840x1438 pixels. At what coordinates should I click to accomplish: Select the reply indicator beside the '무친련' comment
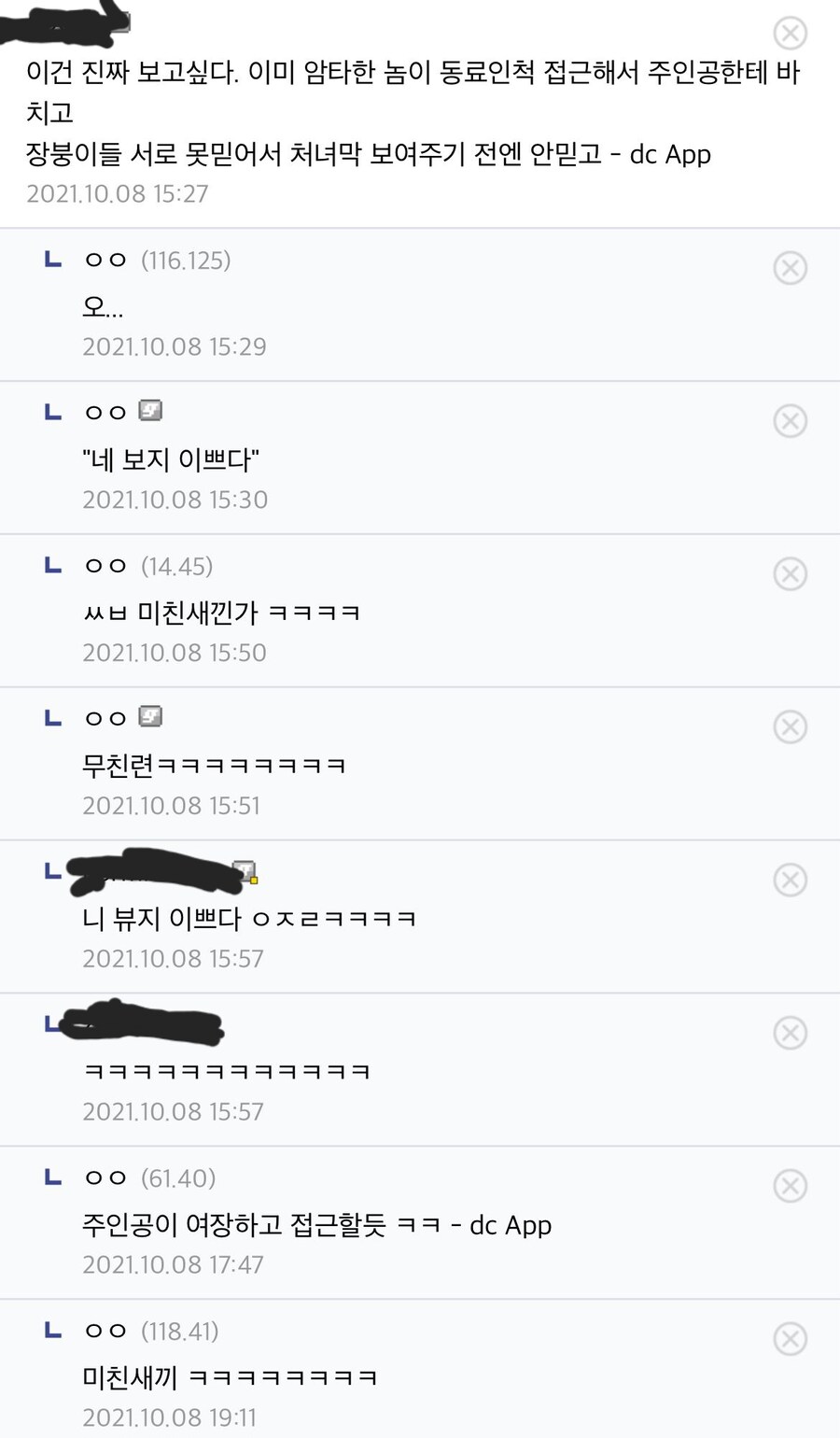[x=51, y=716]
